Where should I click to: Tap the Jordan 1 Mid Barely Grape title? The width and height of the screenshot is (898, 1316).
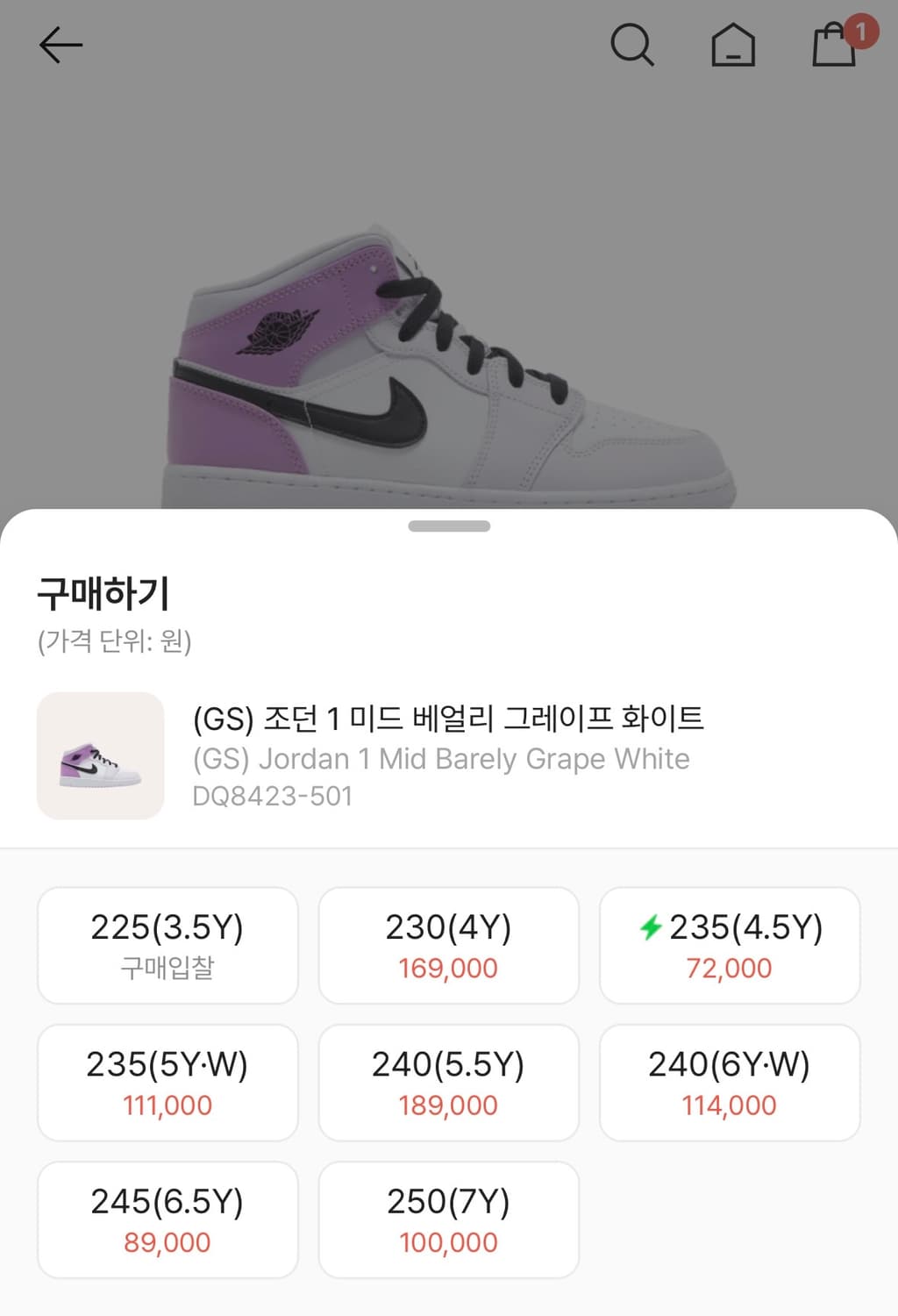(x=441, y=758)
